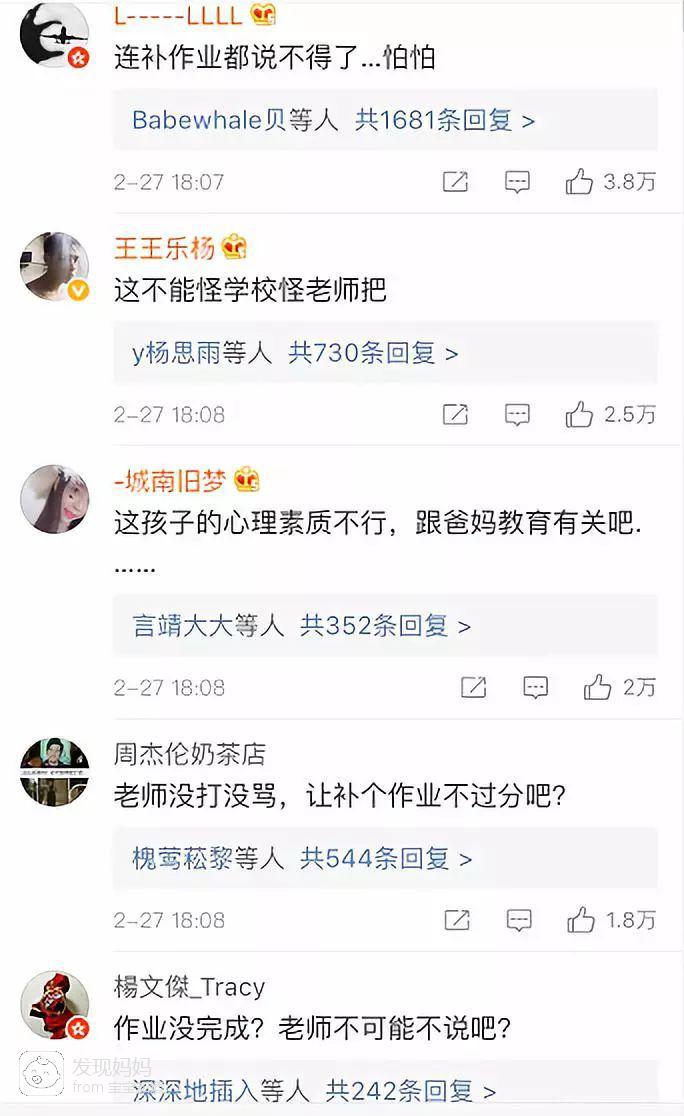
Task: View 730 replies from y杨思雨等人
Action: (295, 353)
